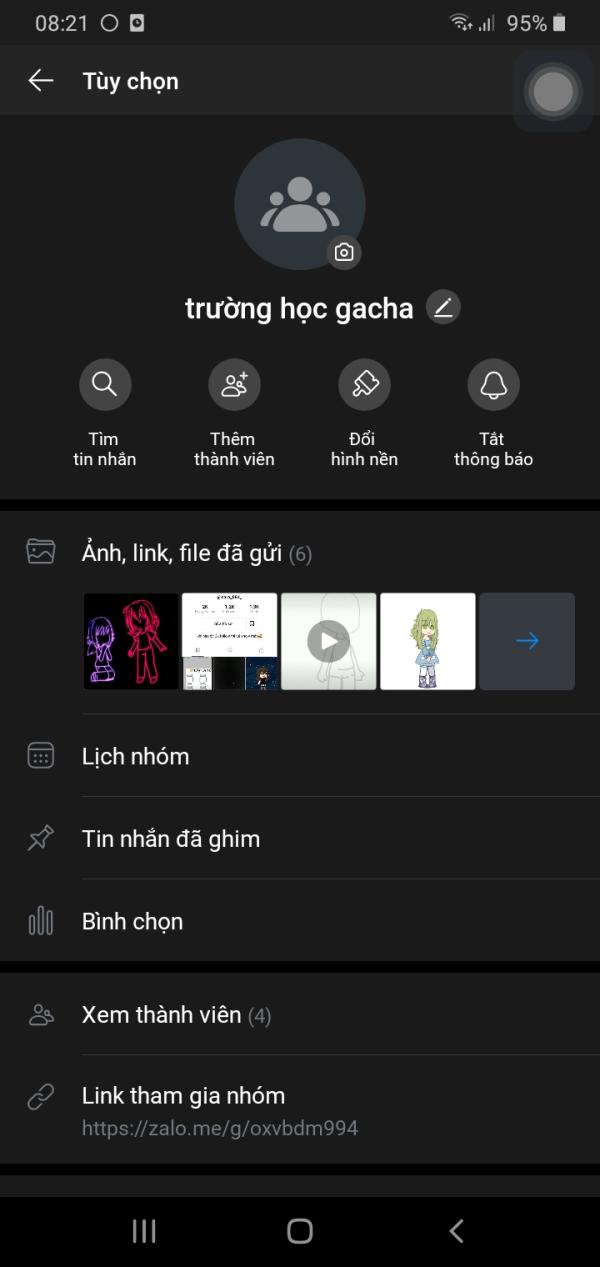The width and height of the screenshot is (600, 1267).
Task: Edit group name trường học gacha
Action: pyautogui.click(x=443, y=308)
